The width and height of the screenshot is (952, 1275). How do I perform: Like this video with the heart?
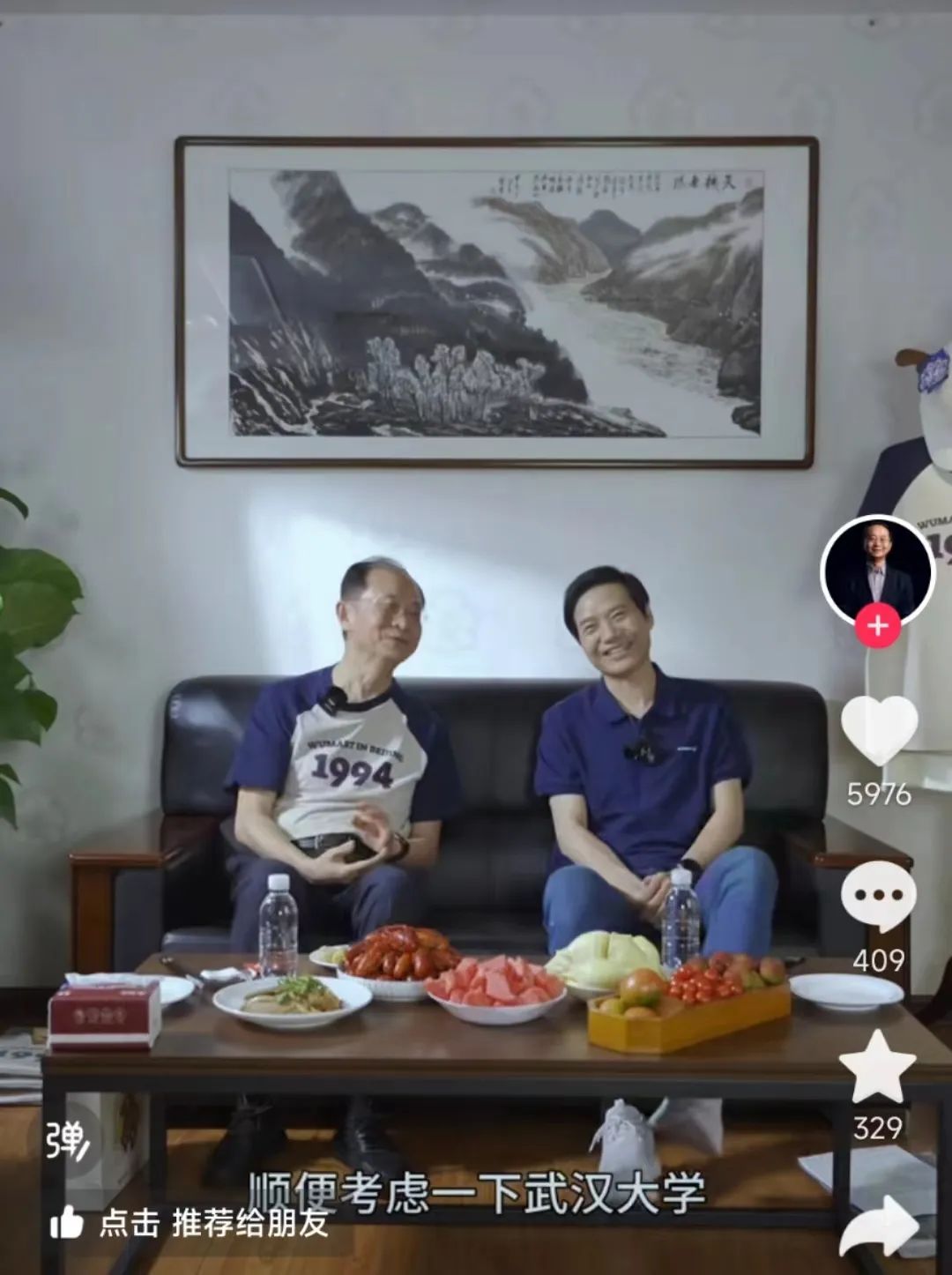coord(878,730)
